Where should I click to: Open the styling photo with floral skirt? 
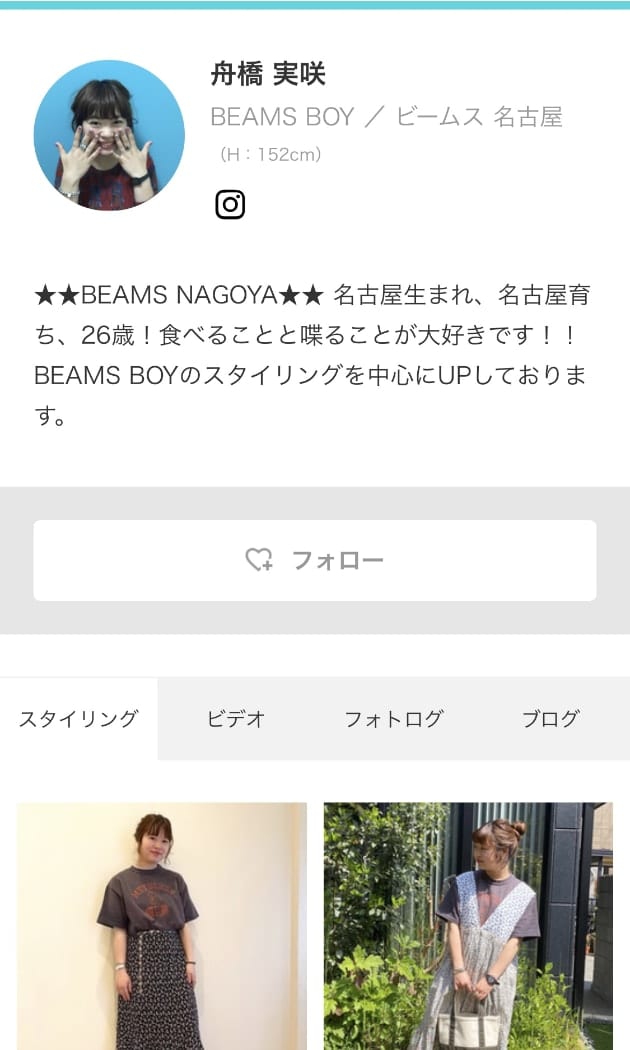[x=161, y=925]
